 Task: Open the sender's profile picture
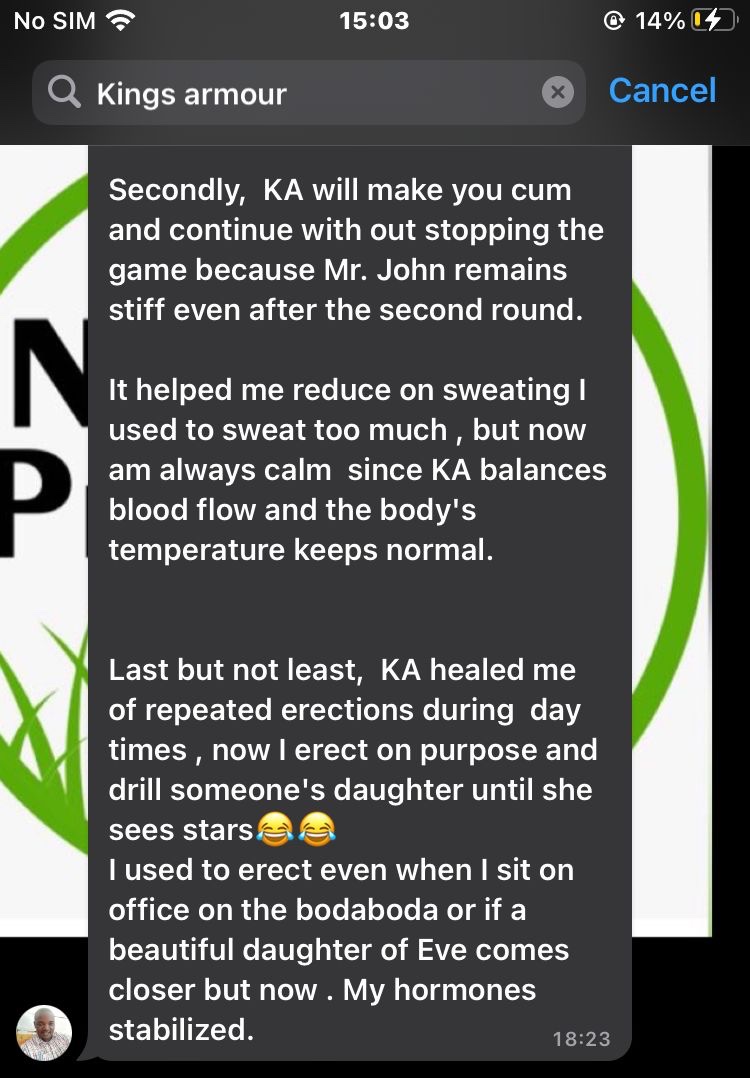click(44, 1032)
